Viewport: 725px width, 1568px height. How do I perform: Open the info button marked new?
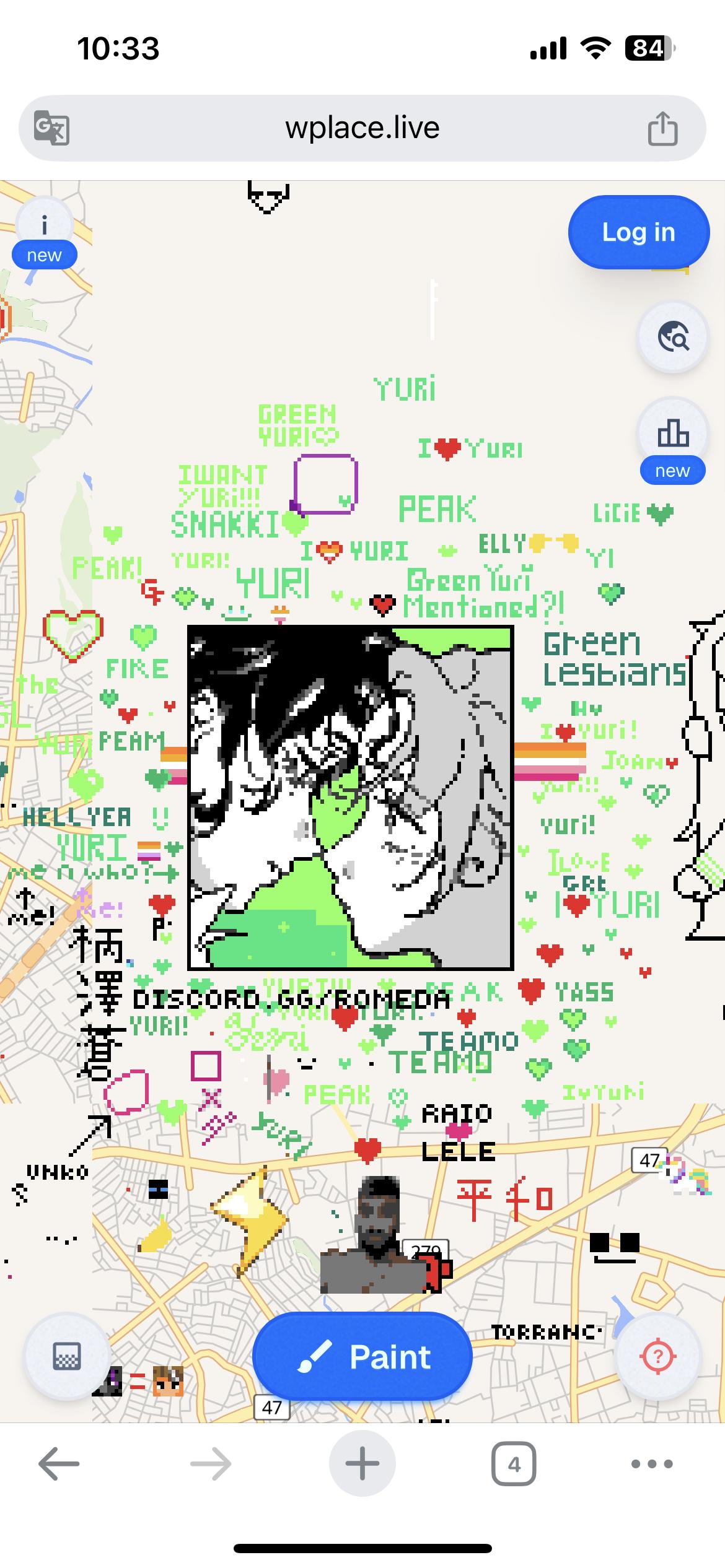click(44, 227)
